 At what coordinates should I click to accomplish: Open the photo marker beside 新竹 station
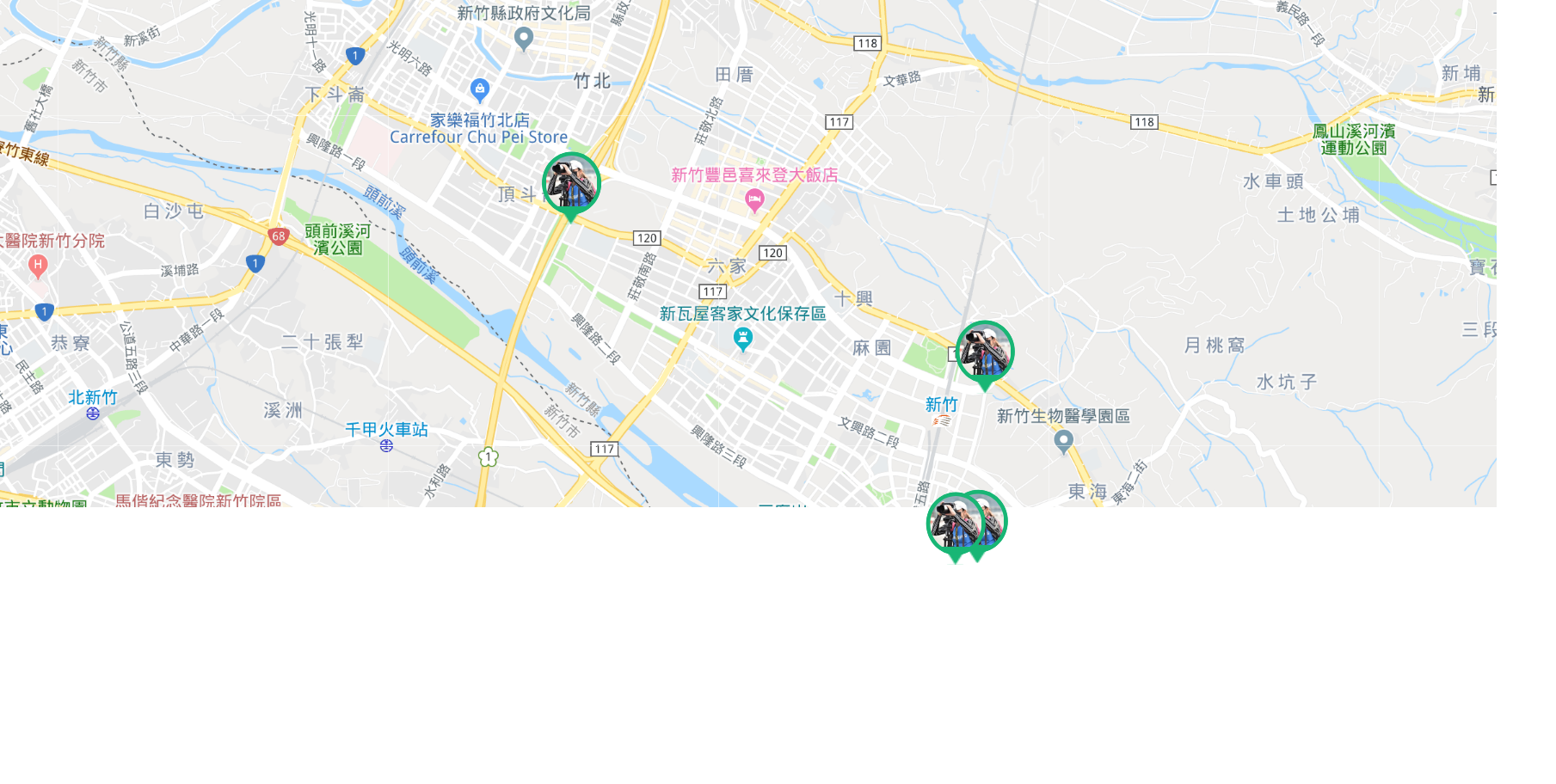point(985,351)
